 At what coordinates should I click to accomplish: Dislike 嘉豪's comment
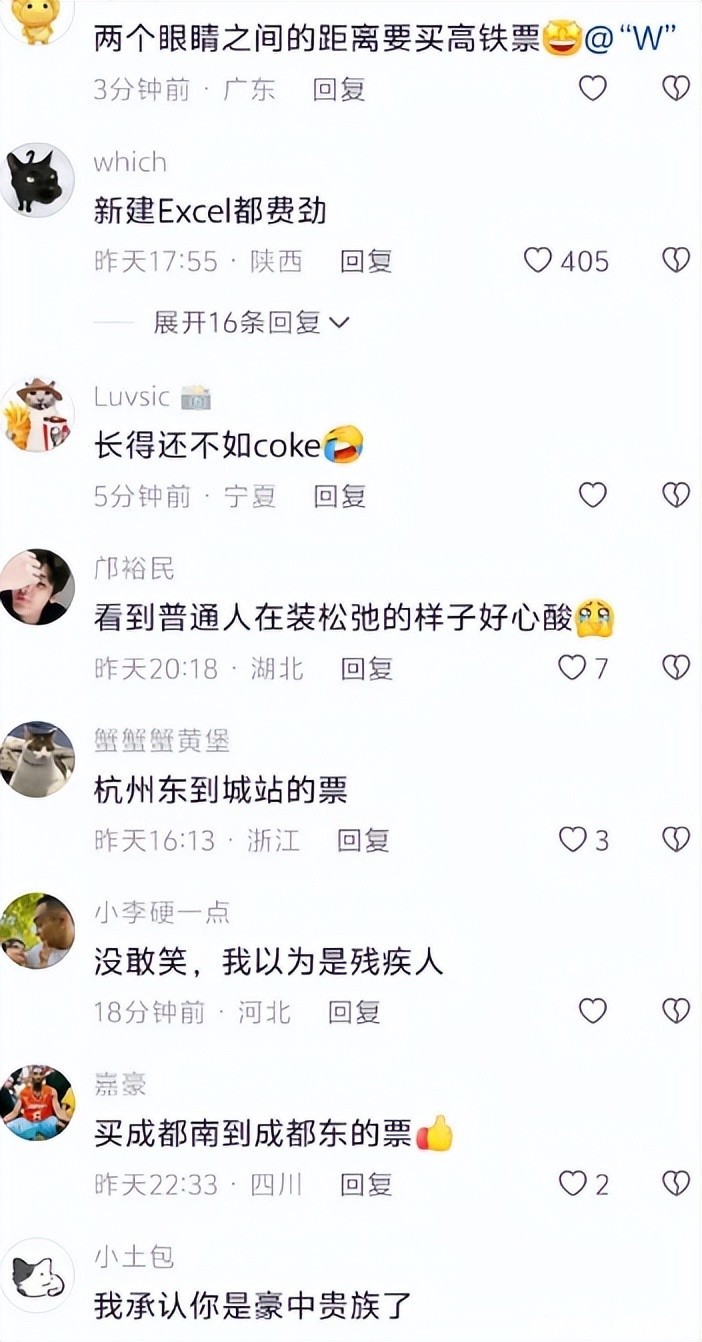676,1185
